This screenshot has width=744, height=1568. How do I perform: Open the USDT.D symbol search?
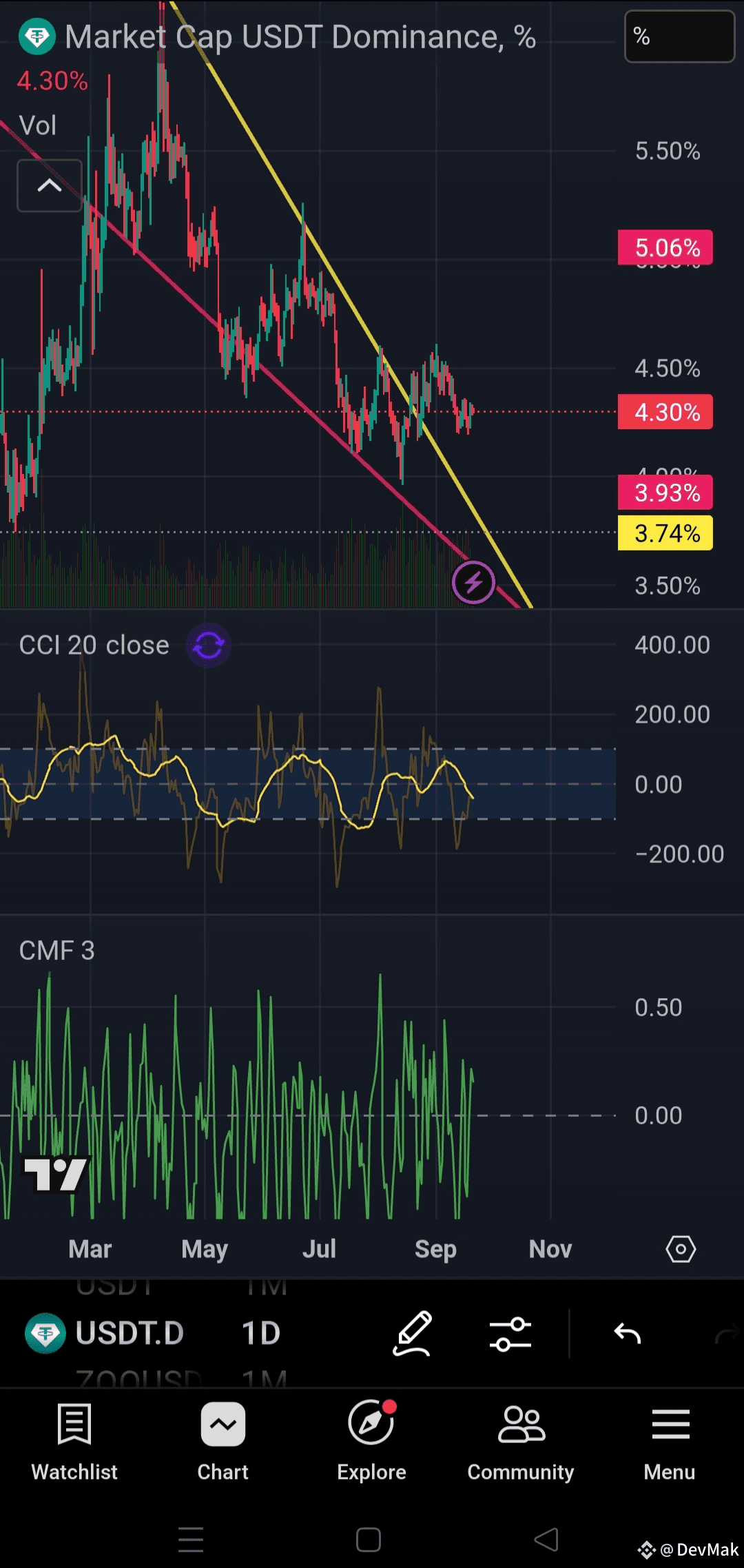click(x=105, y=1333)
